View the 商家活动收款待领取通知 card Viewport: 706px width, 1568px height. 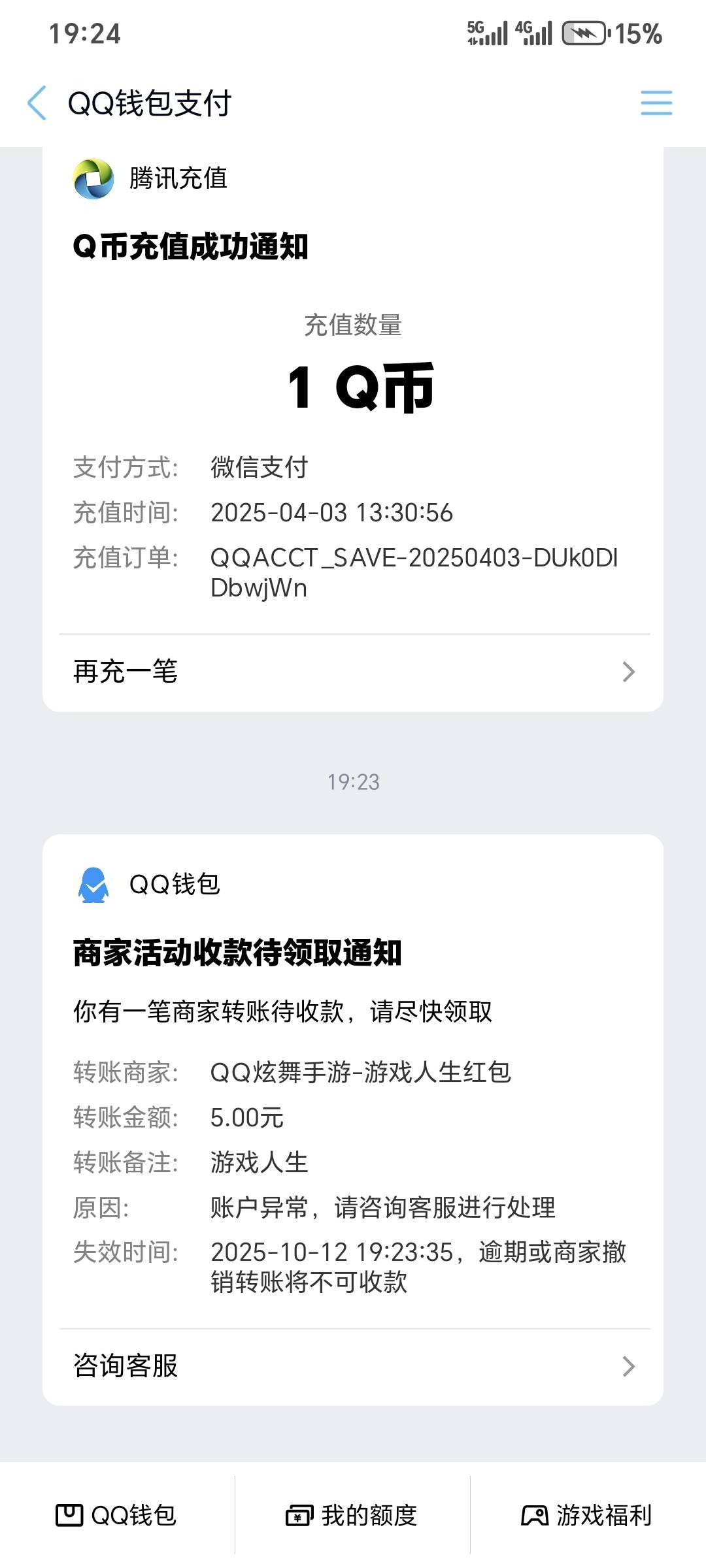[353, 1111]
